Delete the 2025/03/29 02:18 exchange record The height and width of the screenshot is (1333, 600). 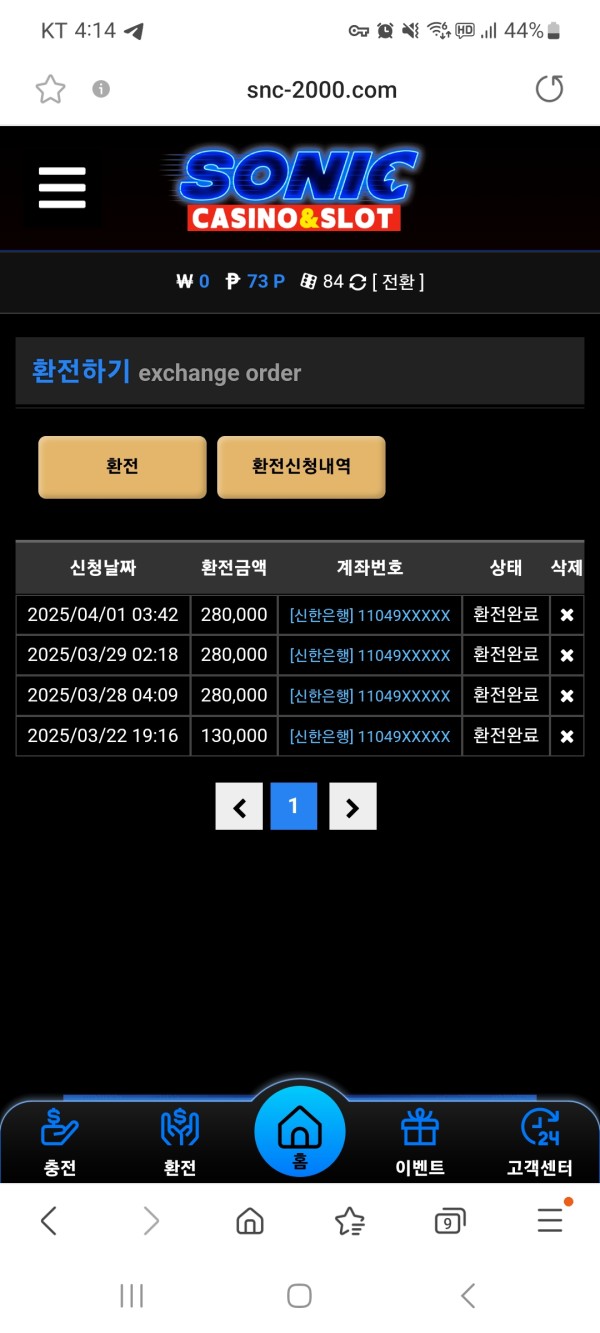[566, 656]
